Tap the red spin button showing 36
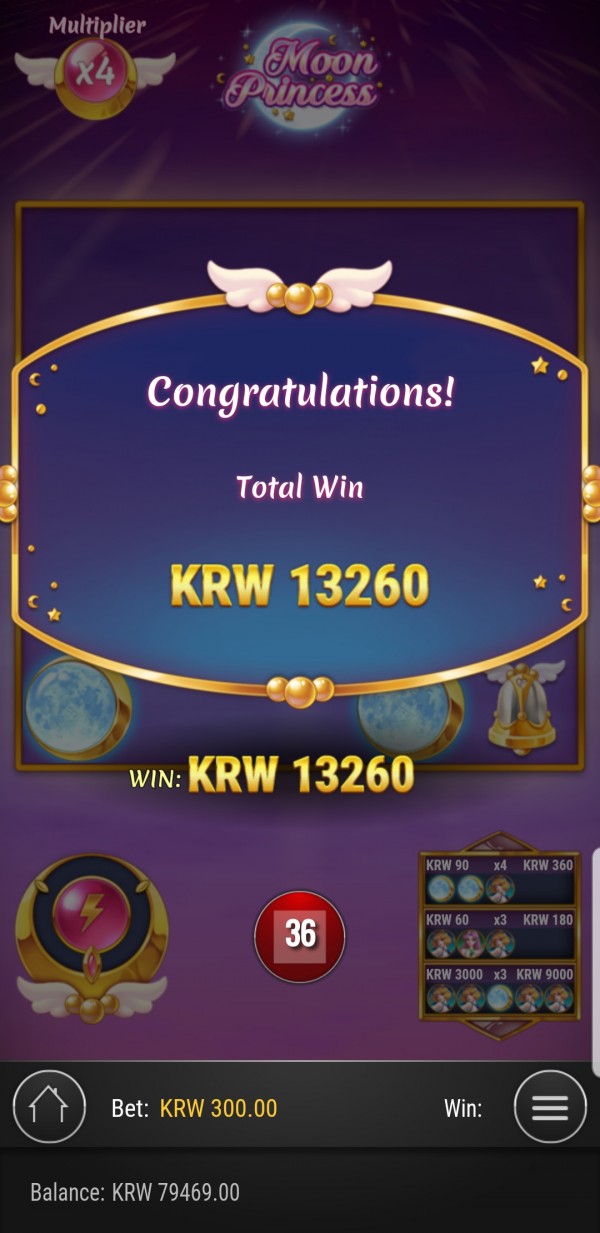Screen dimensions: 600x1233 300,935
